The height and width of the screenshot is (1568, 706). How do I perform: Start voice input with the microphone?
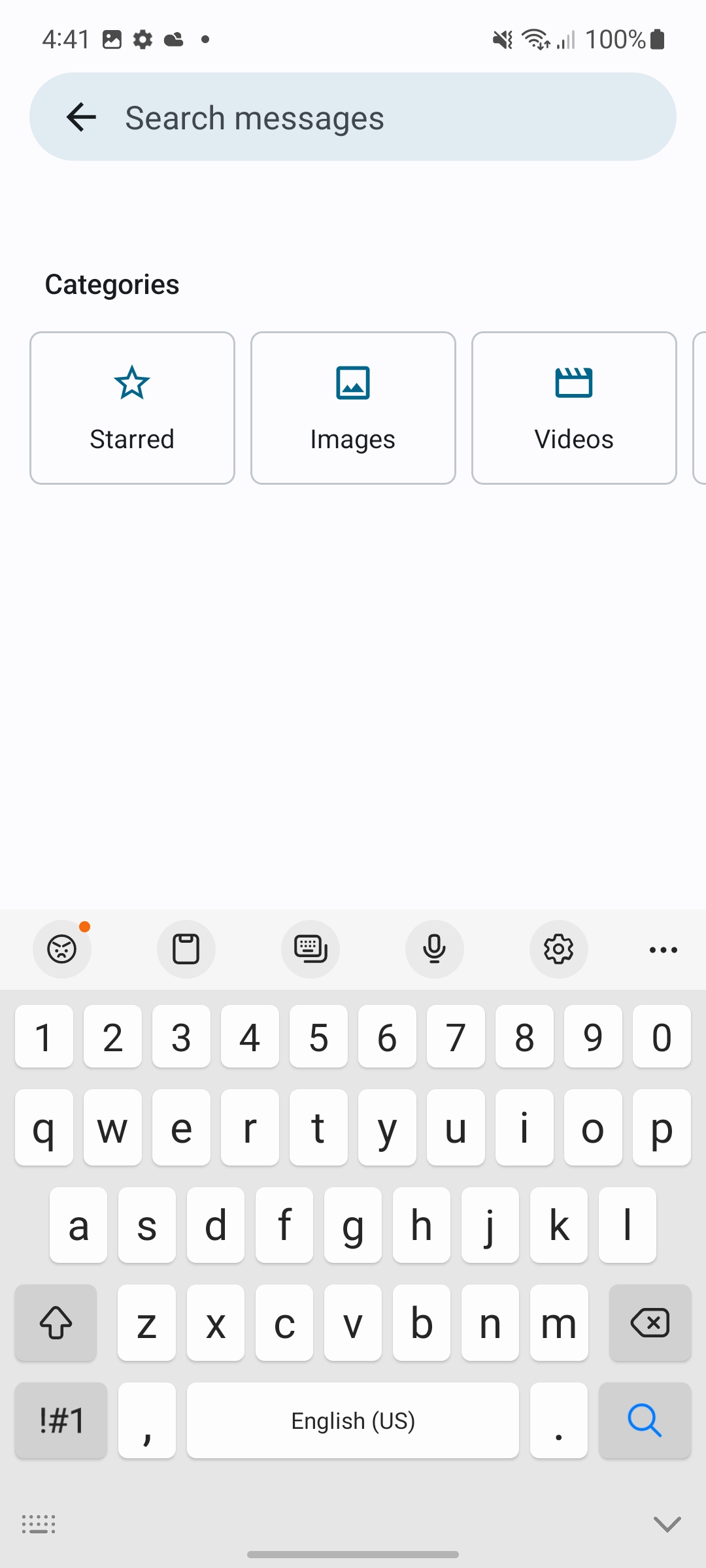click(x=435, y=949)
